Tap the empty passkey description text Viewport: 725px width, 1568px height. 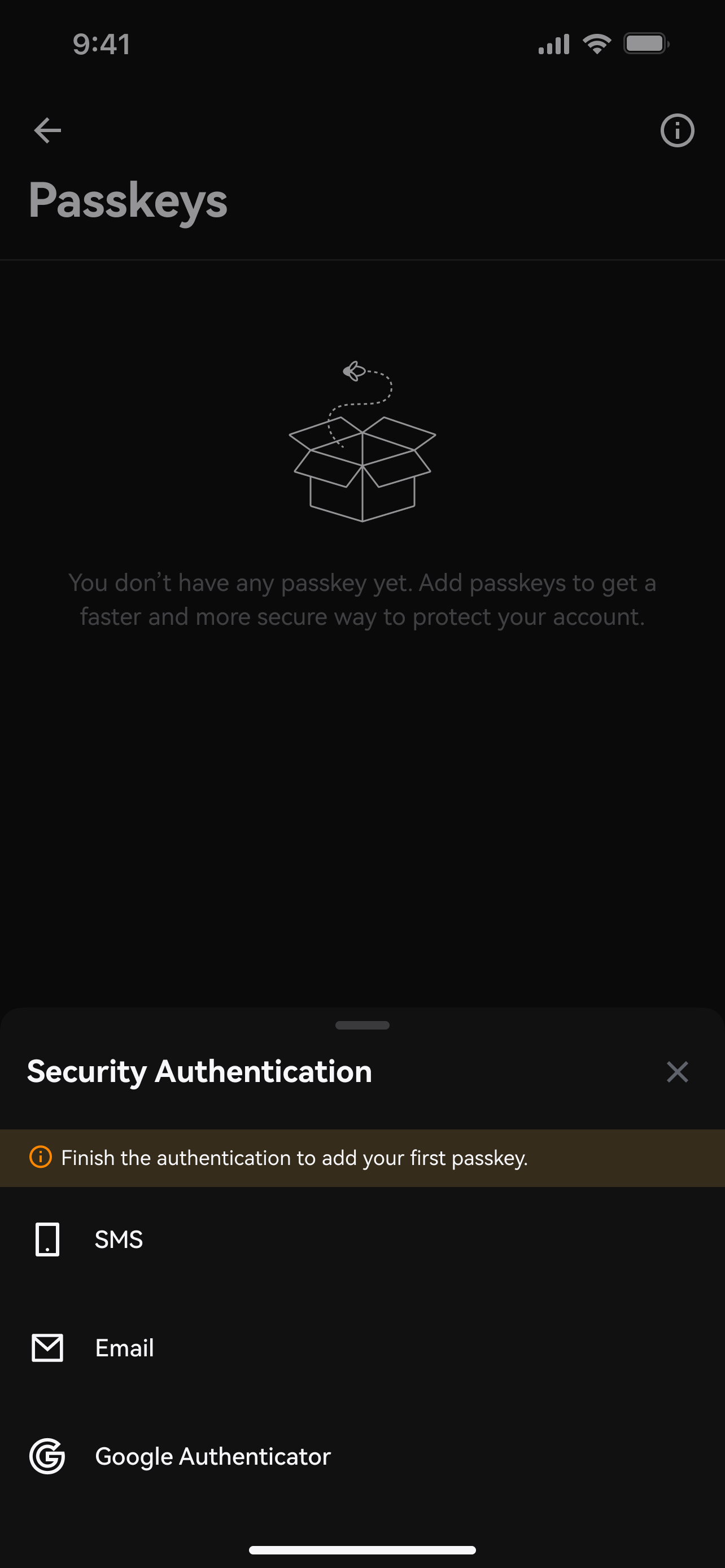tap(362, 599)
